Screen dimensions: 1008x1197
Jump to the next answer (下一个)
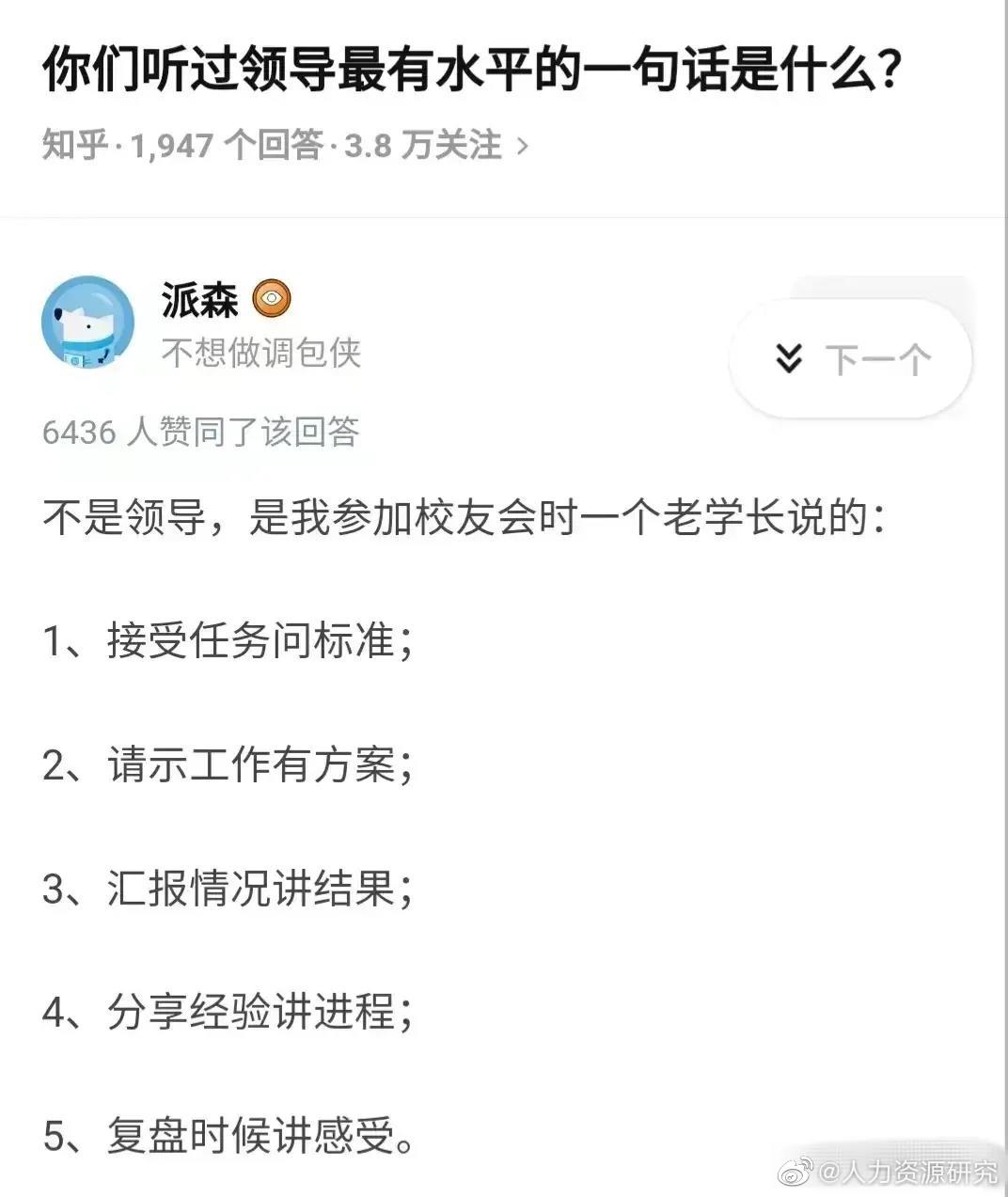(x=851, y=359)
